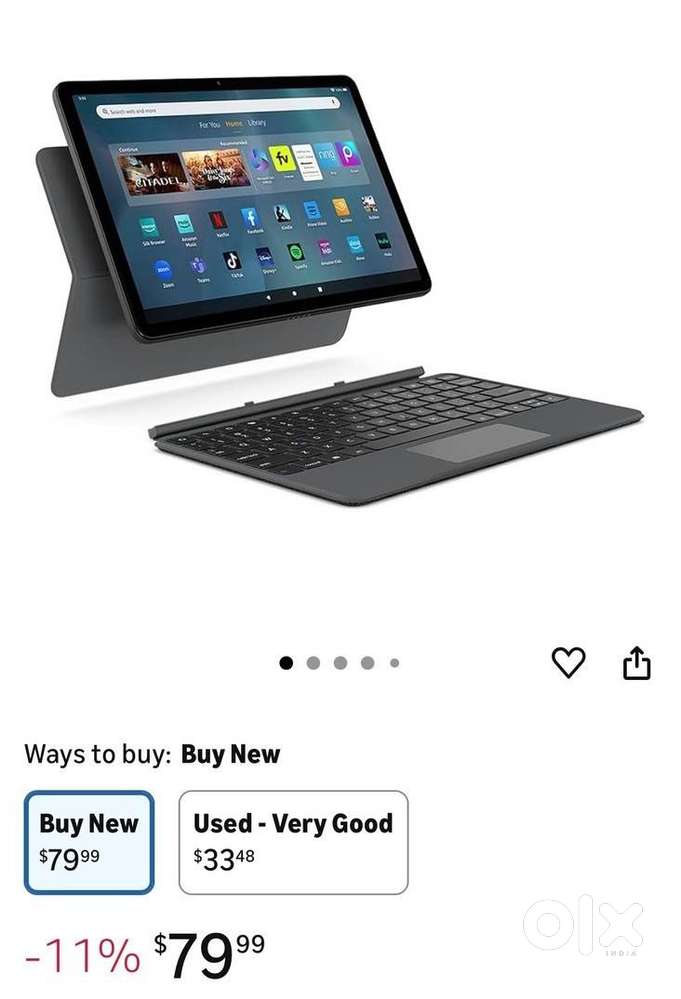Image resolution: width=681 pixels, height=999 pixels.
Task: Open the tablet product image
Action: 340,290
